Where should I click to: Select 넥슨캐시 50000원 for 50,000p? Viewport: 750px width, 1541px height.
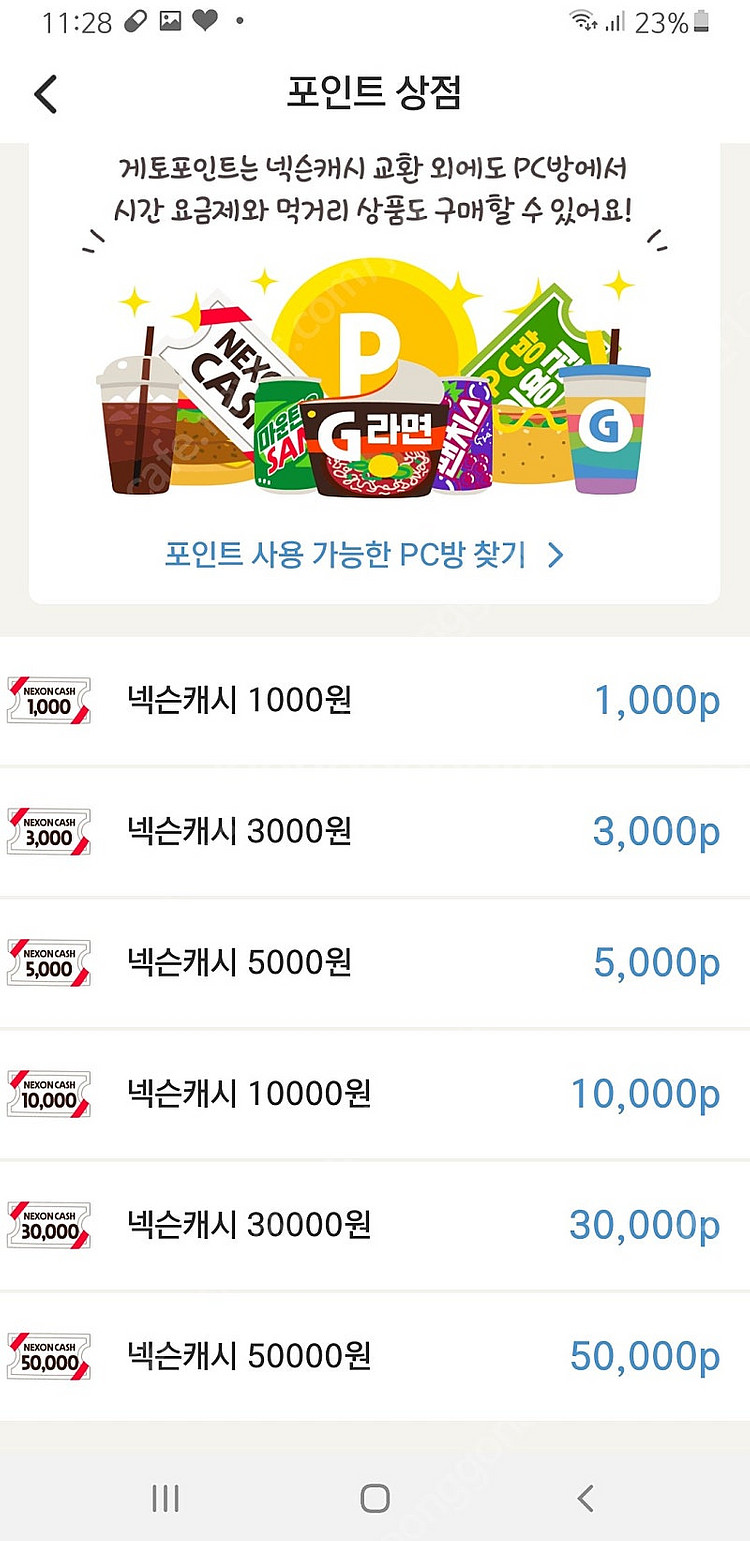pyautogui.click(x=374, y=1355)
